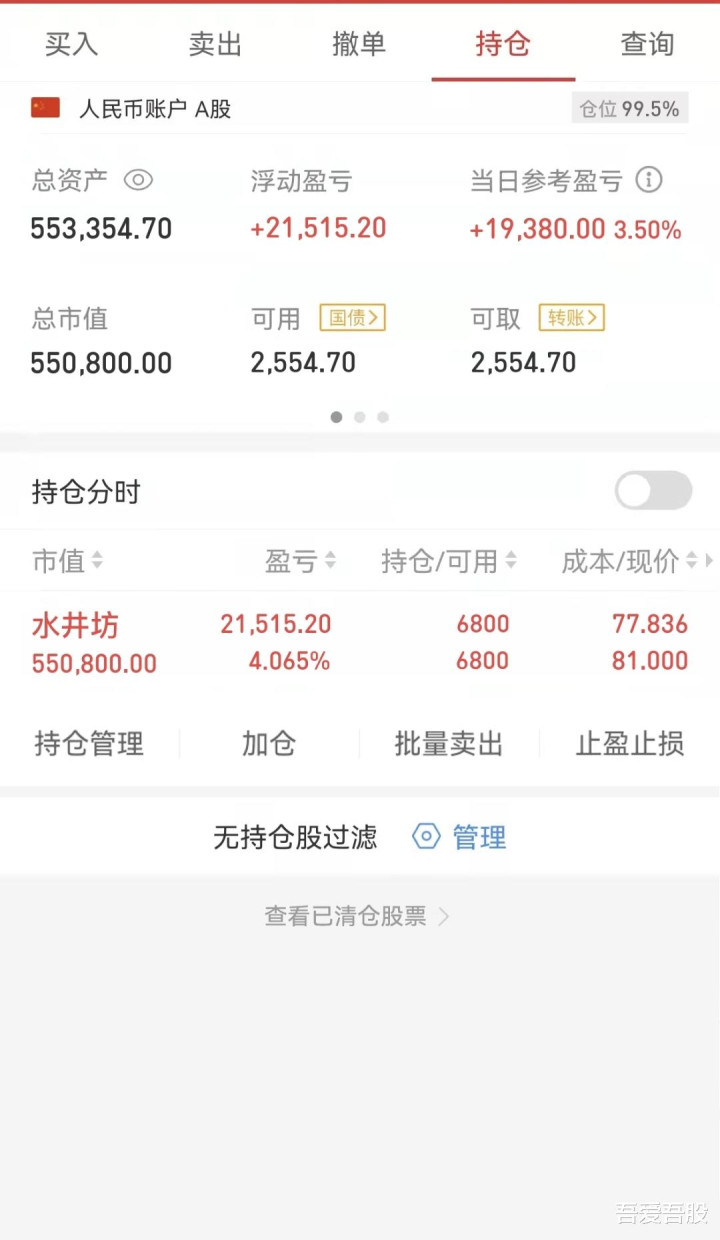Open 止盈止损 settings
This screenshot has width=720, height=1240.
(x=630, y=744)
